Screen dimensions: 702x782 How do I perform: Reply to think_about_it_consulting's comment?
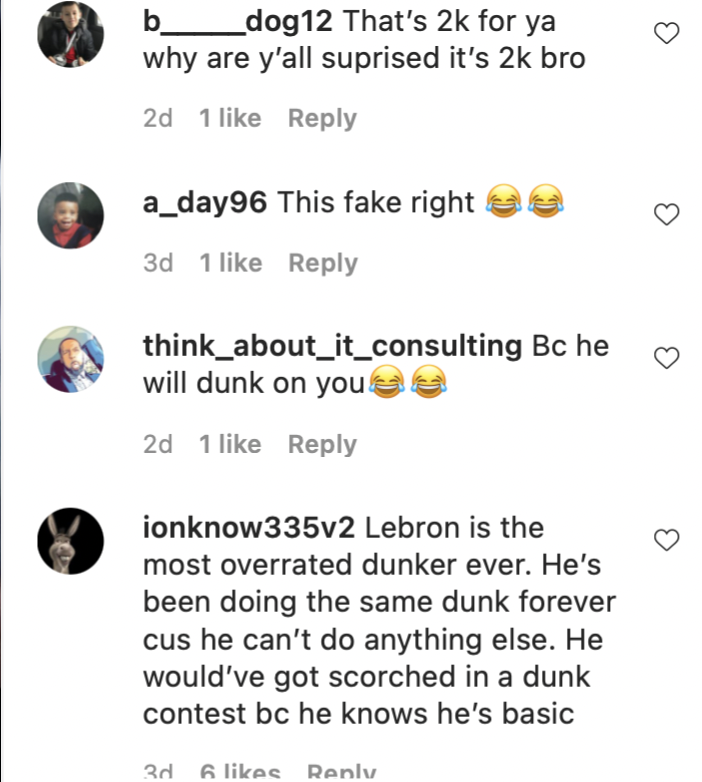pos(322,444)
